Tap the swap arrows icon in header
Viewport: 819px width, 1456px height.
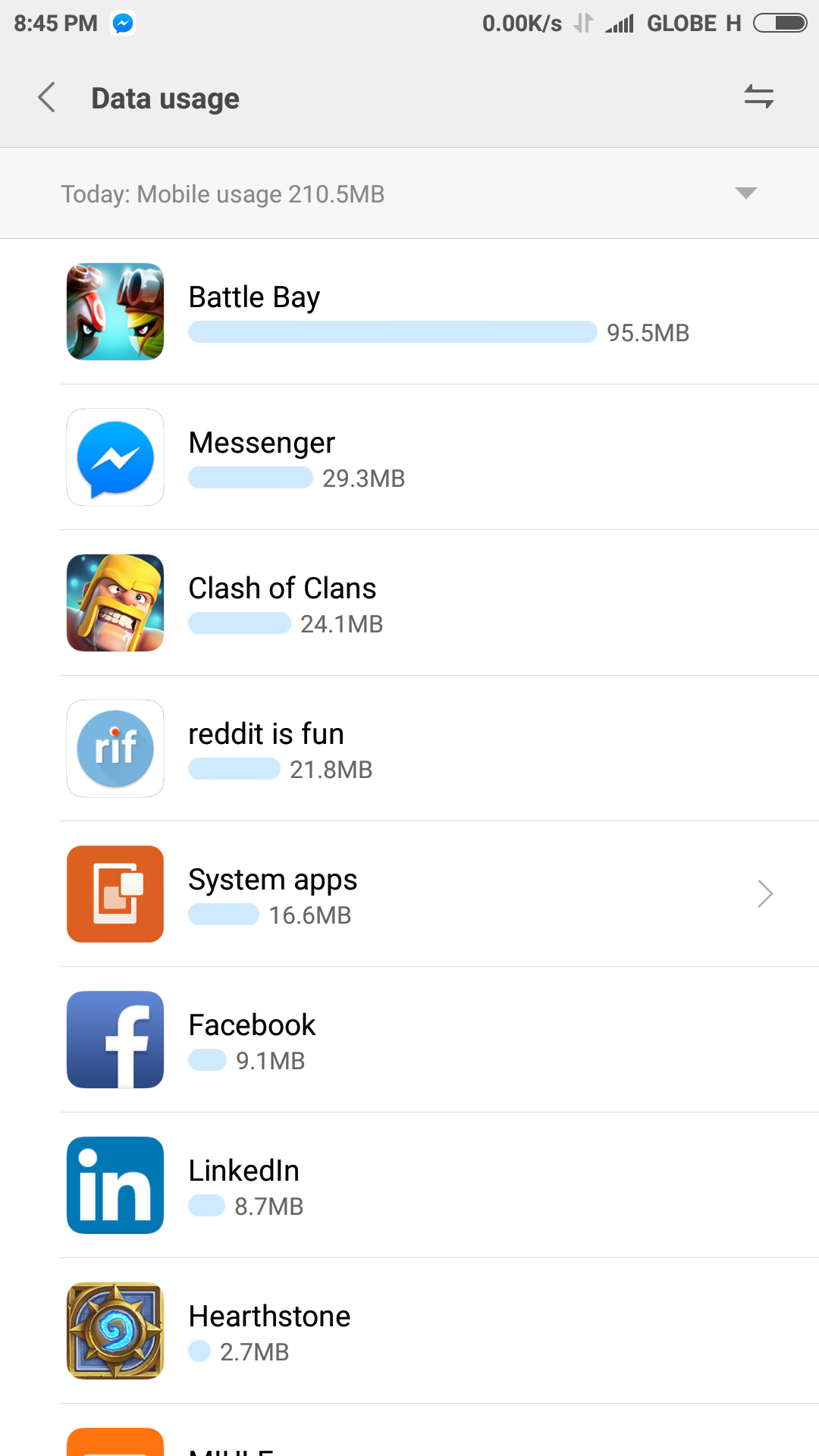point(758,97)
